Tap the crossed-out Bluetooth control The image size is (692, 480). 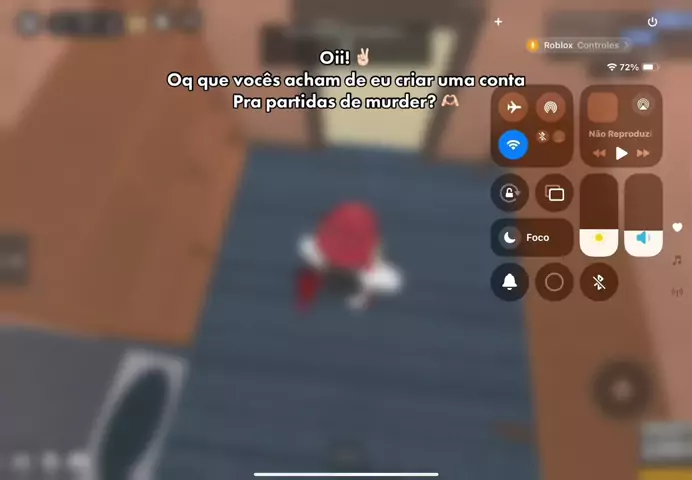coord(599,282)
